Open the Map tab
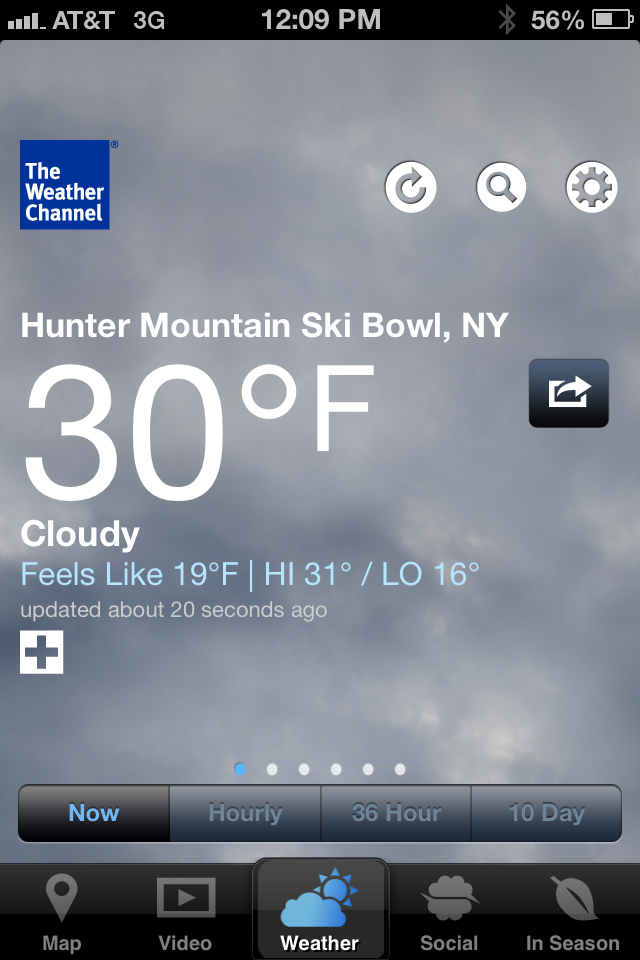The width and height of the screenshot is (640, 960). tap(62, 912)
